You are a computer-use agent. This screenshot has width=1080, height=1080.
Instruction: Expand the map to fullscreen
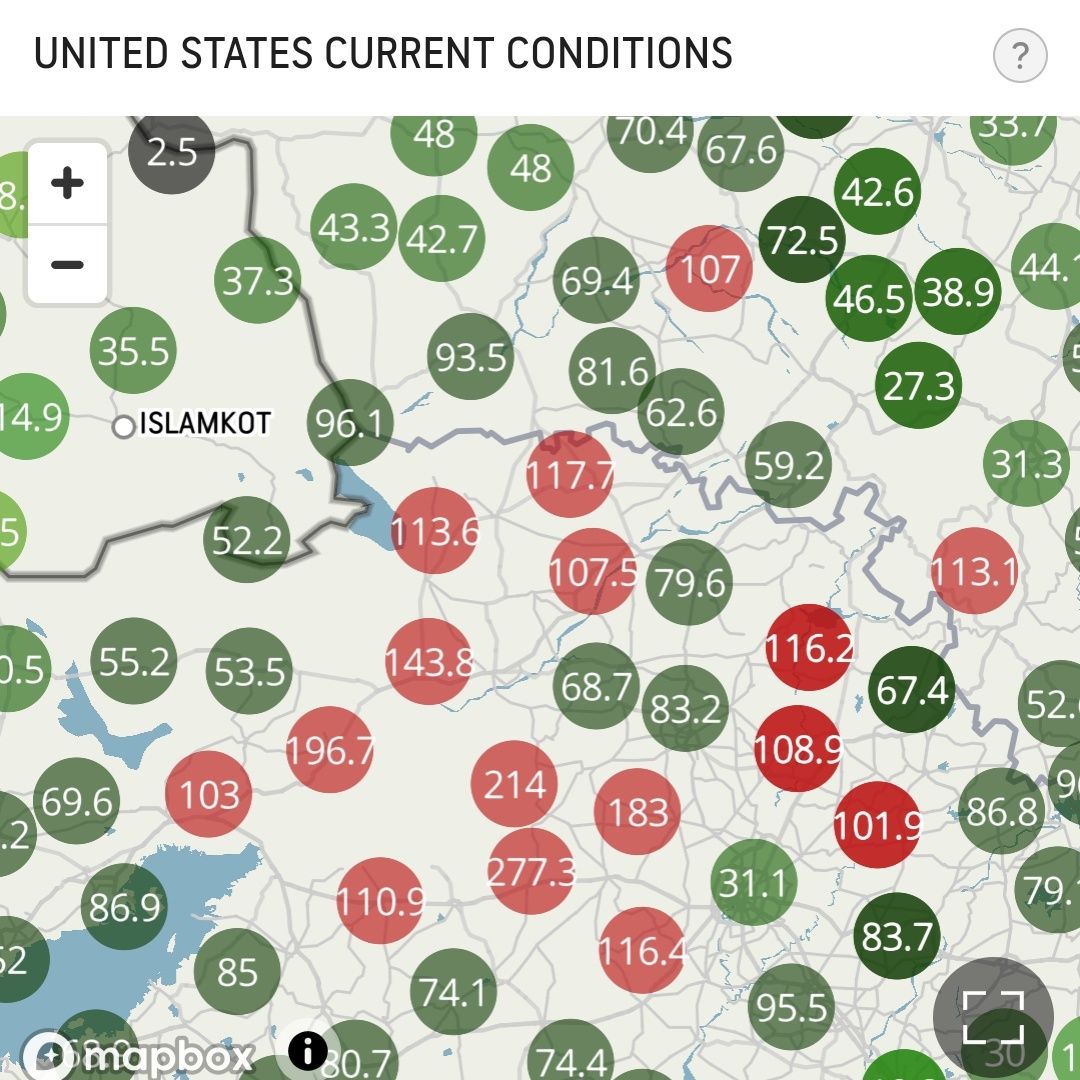pos(993,1017)
